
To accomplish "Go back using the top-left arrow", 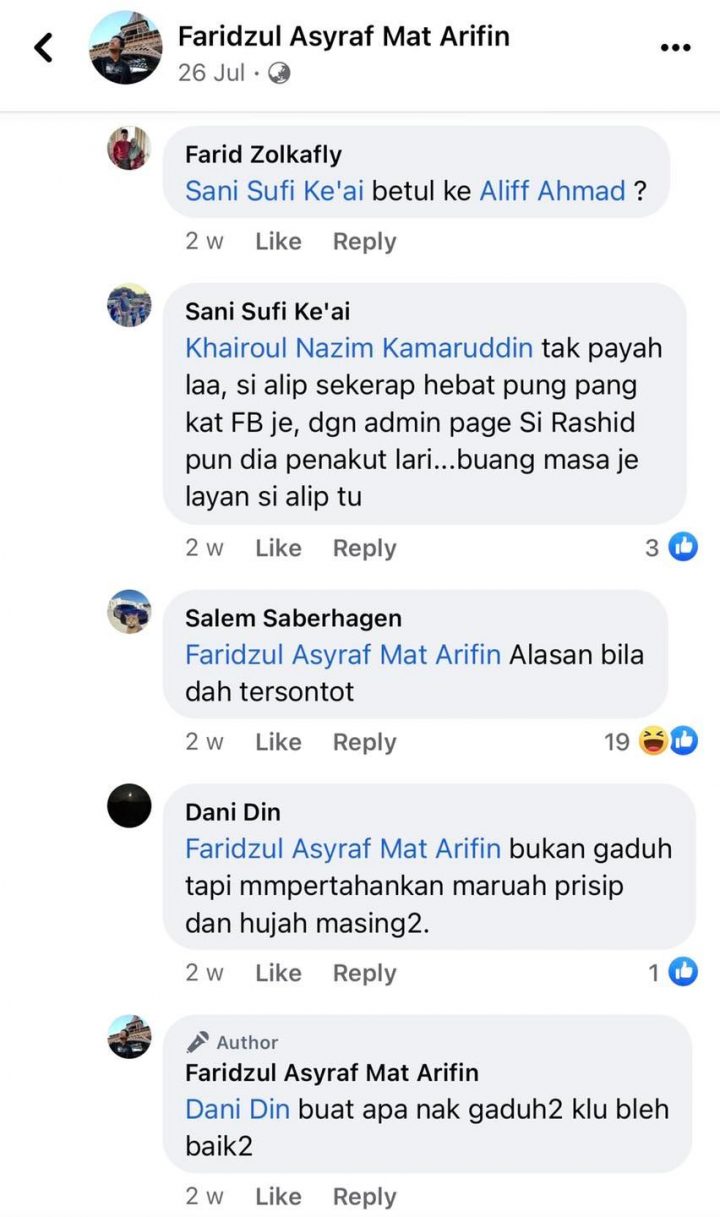I will point(44,47).
